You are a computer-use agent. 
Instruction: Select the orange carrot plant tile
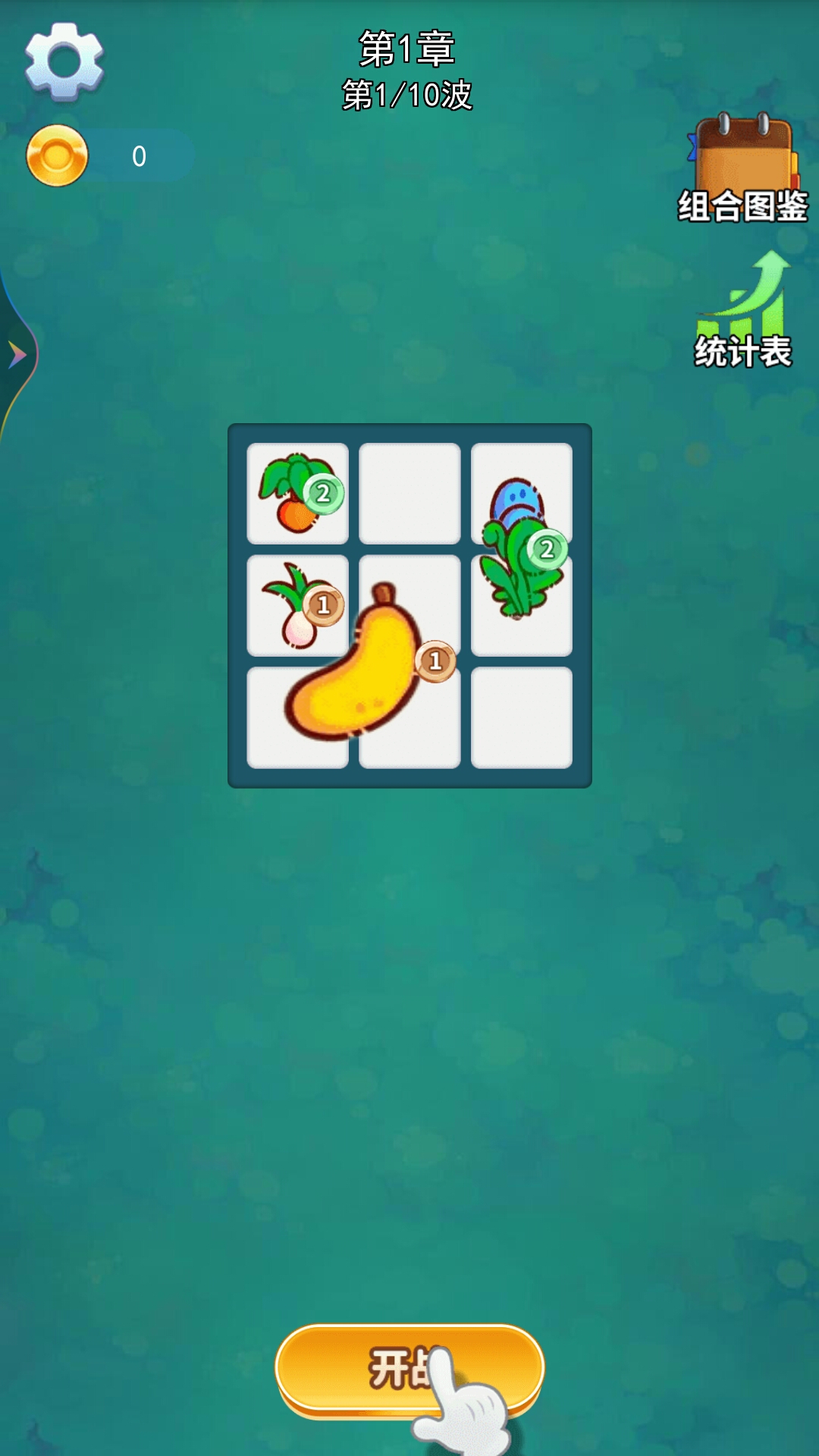coord(297,494)
